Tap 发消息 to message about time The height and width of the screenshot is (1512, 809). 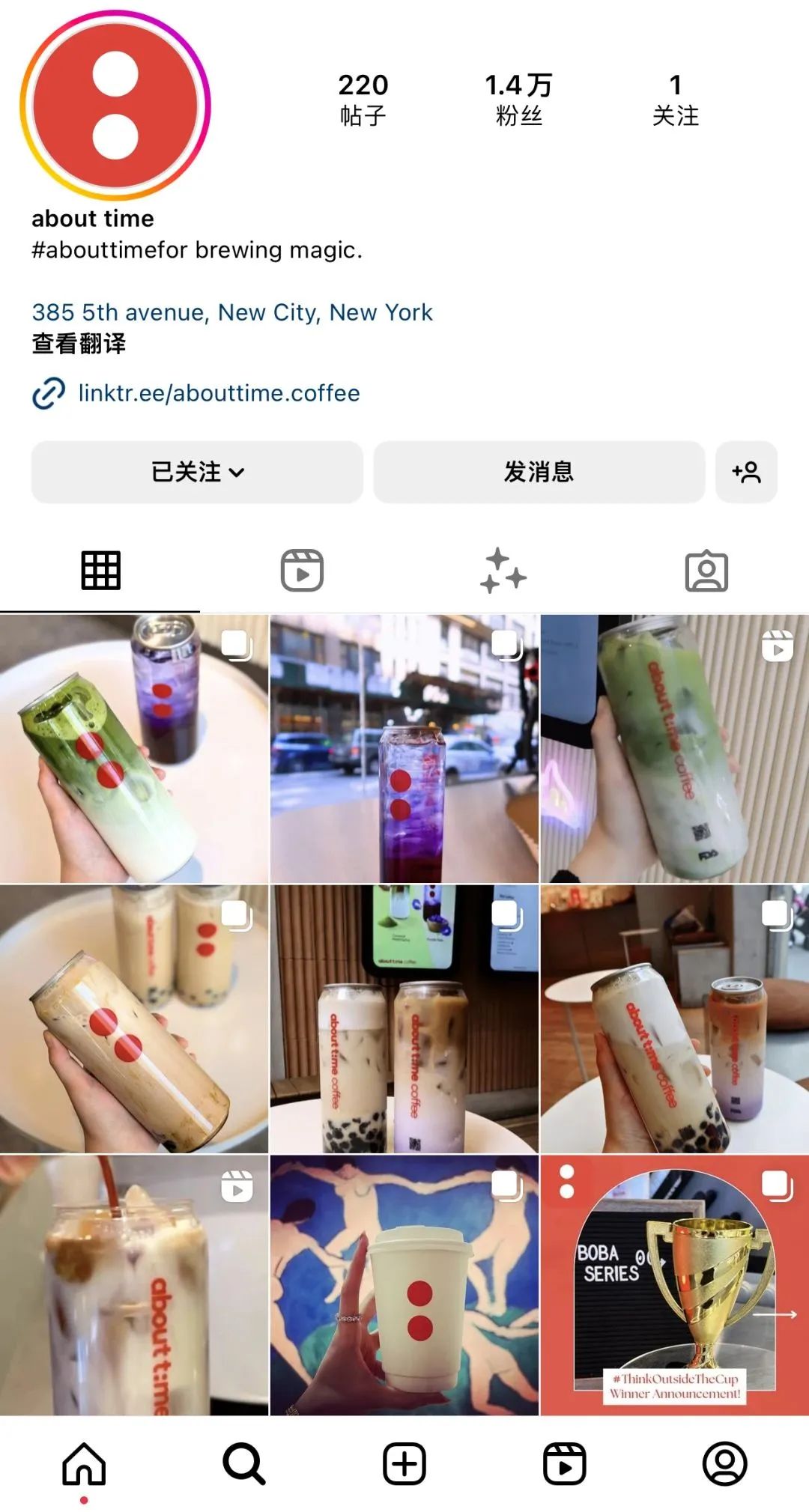[x=539, y=472]
